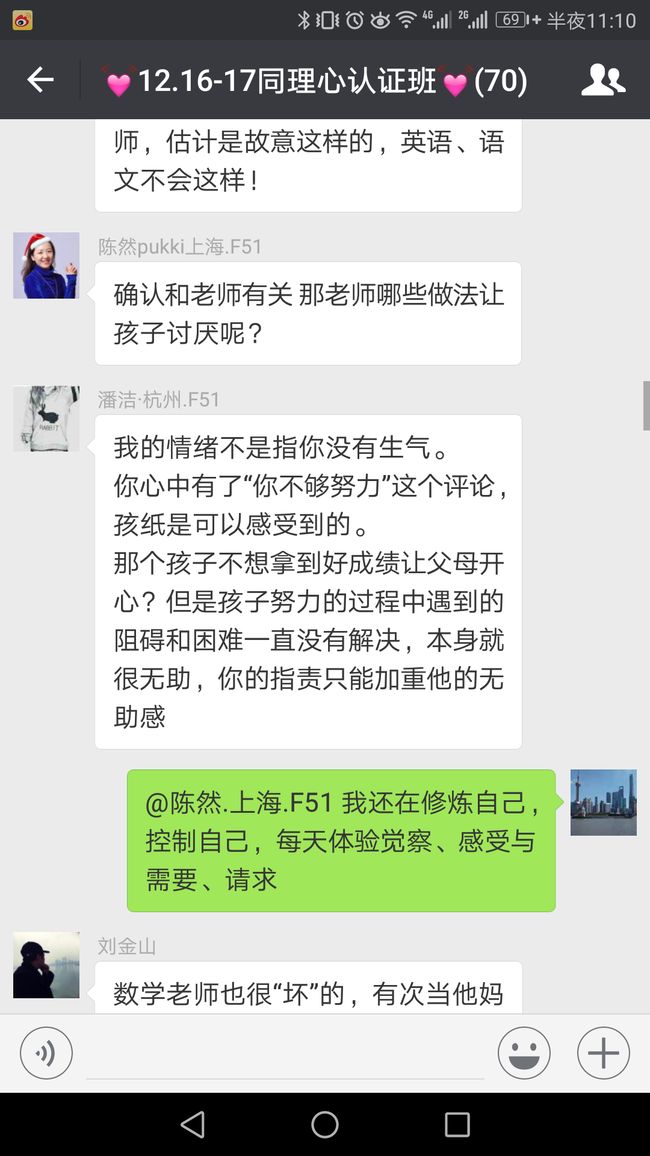Image resolution: width=650 pixels, height=1156 pixels.
Task: Open 陈然pukki上海.F51's avatar profile
Action: pyautogui.click(x=46, y=265)
